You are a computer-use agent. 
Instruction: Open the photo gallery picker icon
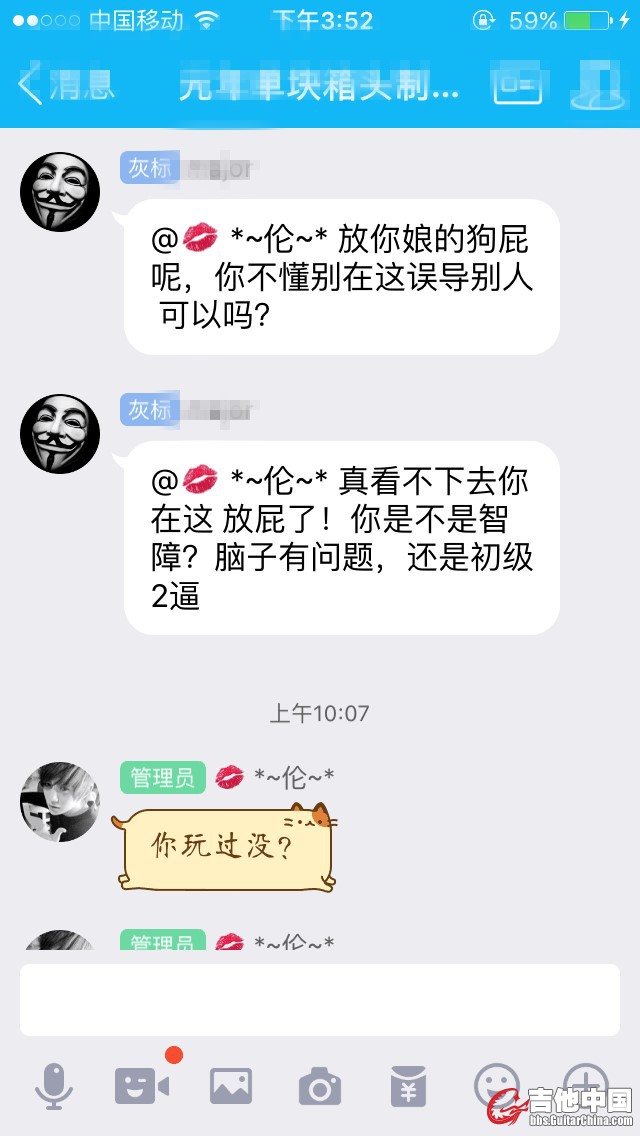tap(230, 1086)
